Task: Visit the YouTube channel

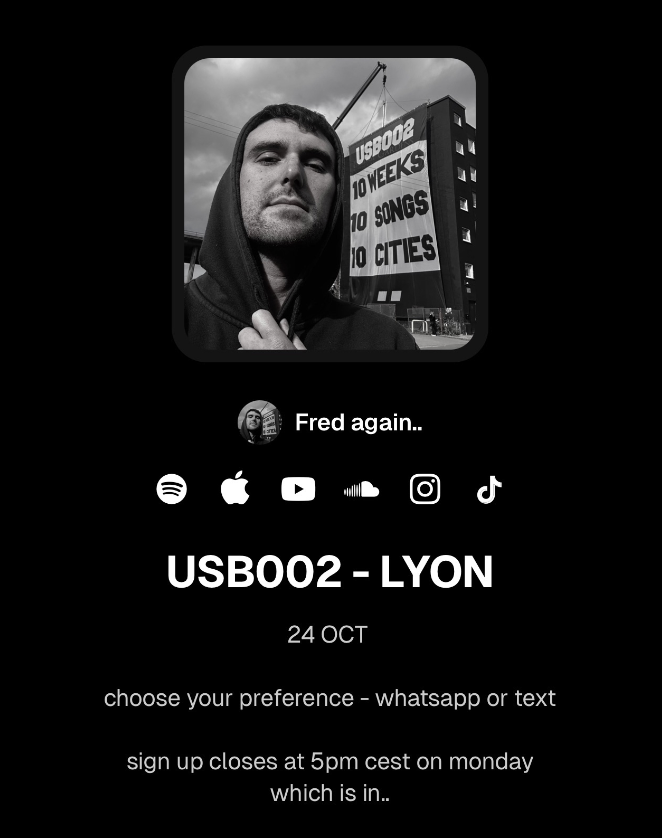Action: point(298,489)
